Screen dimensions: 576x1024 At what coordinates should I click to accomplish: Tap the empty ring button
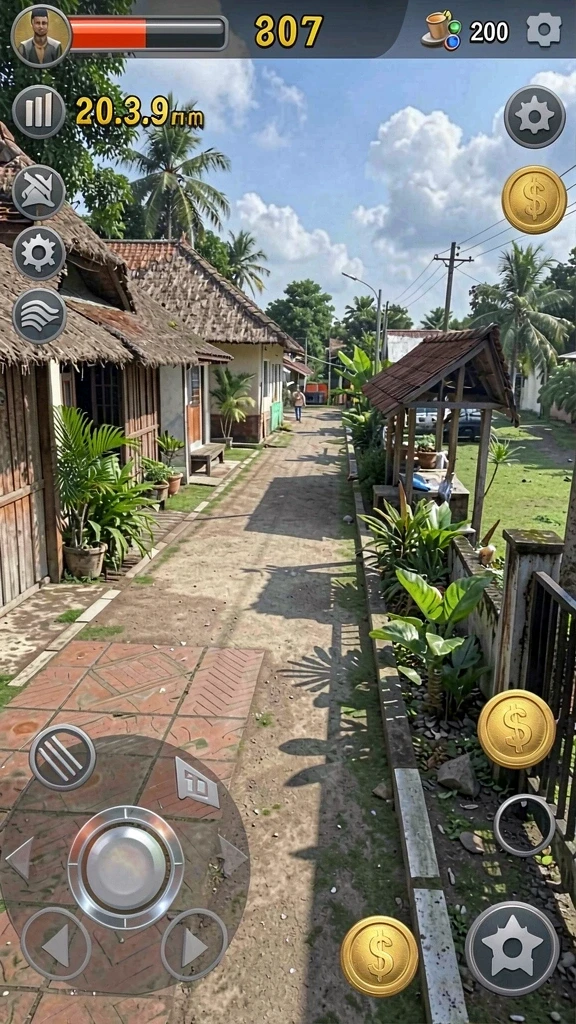[x=524, y=825]
